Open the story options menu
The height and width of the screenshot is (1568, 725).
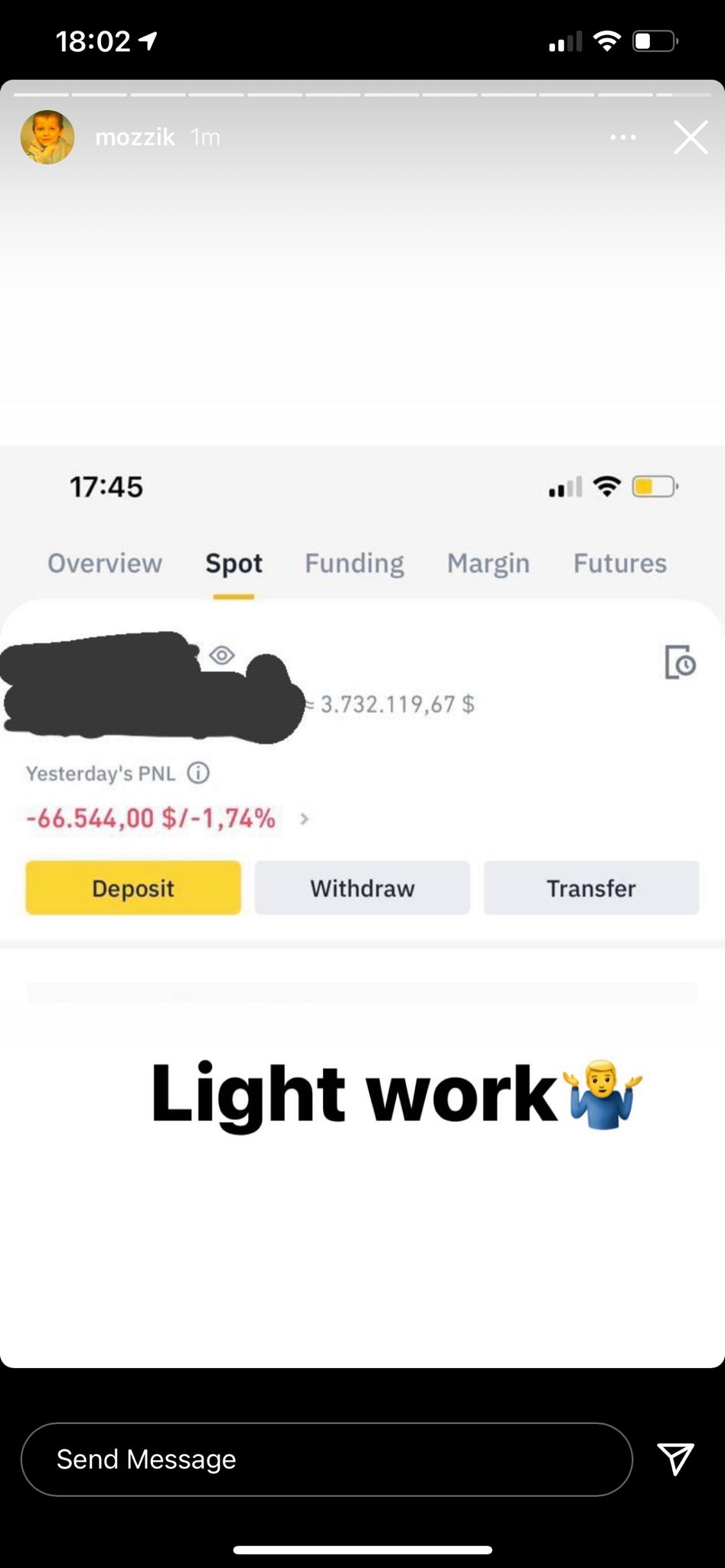[x=623, y=137]
